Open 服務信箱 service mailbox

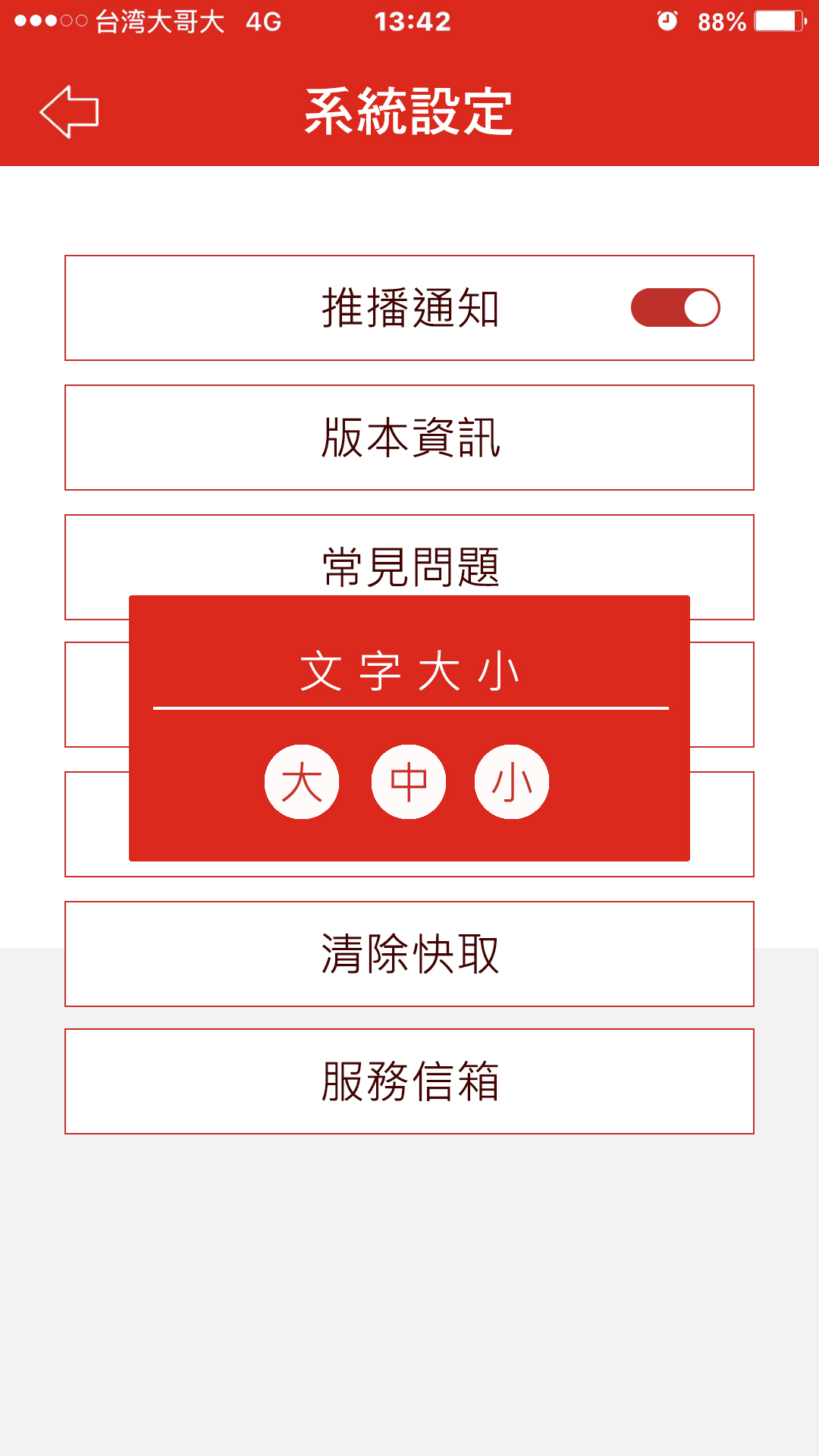click(x=409, y=1081)
